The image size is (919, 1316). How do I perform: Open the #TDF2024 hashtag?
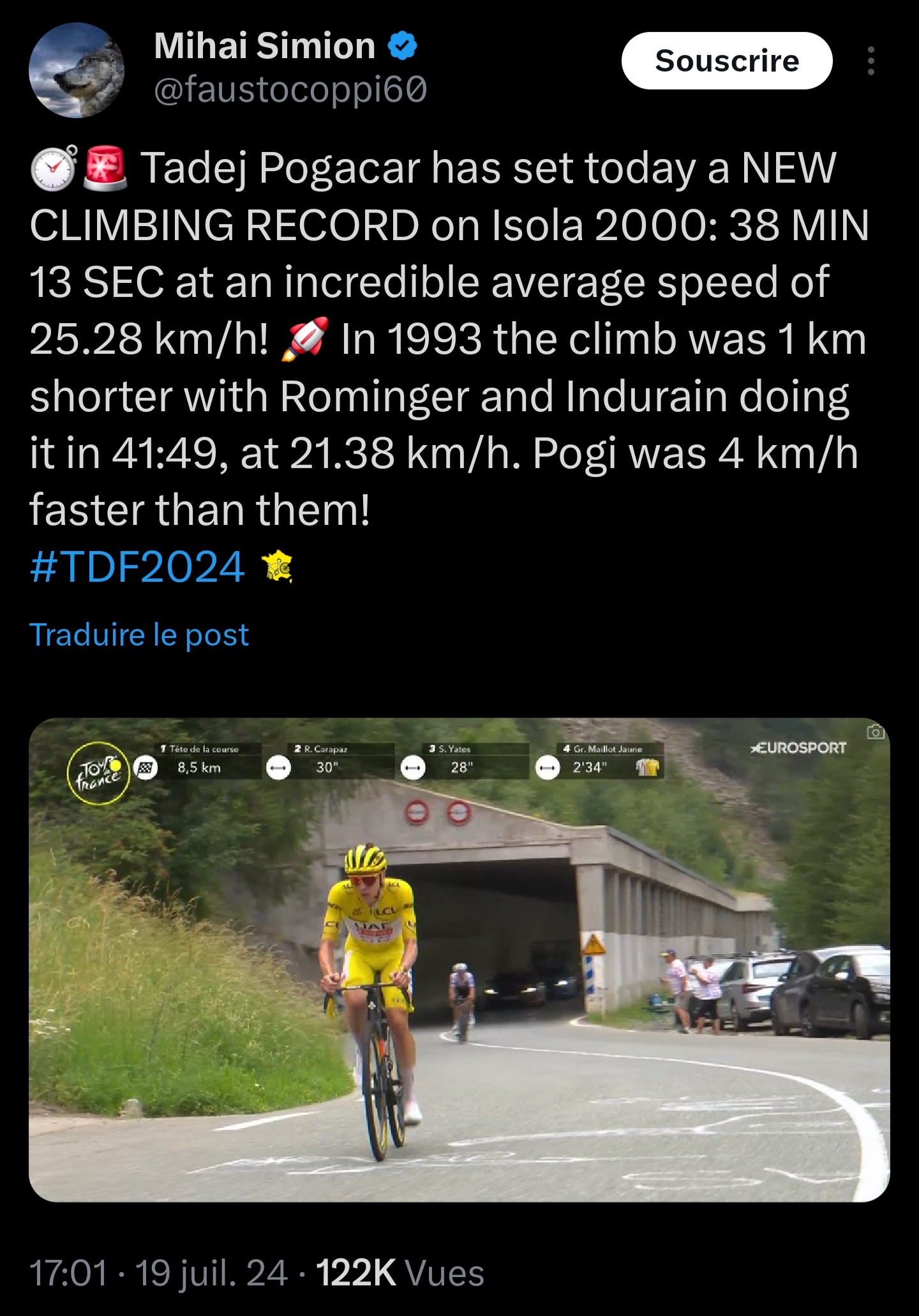(x=137, y=567)
